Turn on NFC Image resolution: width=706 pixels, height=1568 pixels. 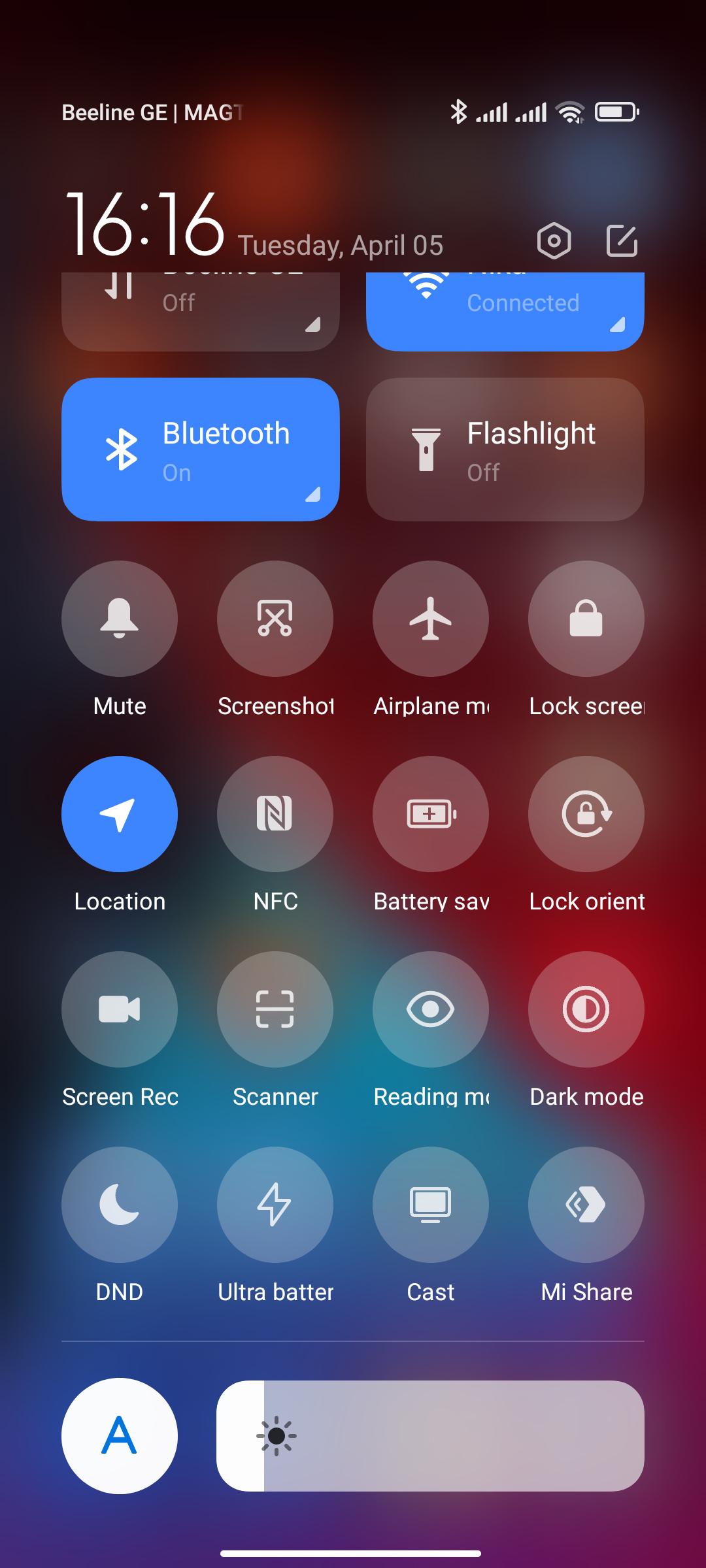(275, 814)
